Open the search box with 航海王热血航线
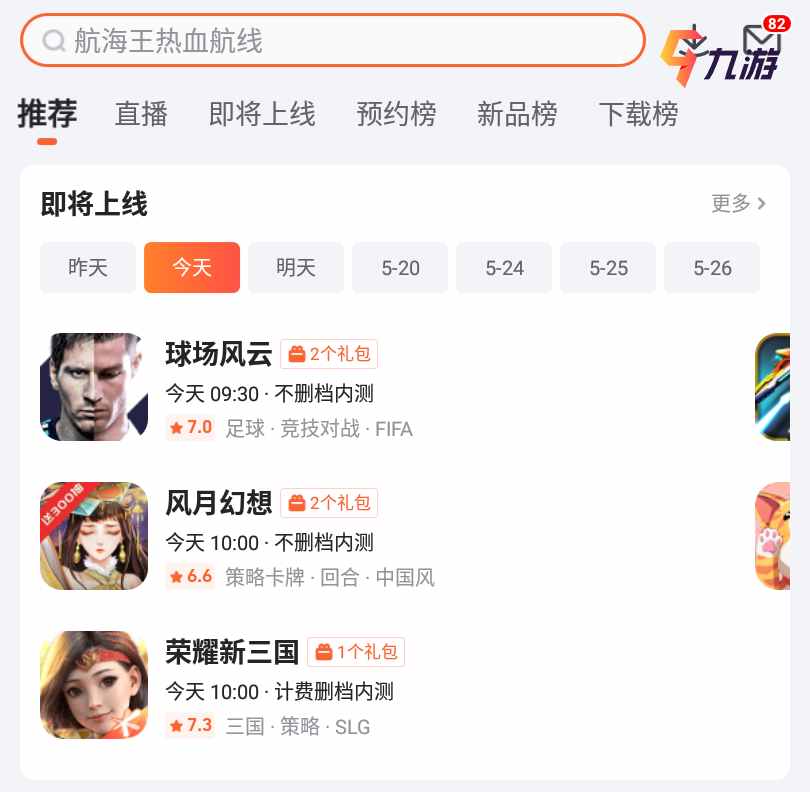 332,40
